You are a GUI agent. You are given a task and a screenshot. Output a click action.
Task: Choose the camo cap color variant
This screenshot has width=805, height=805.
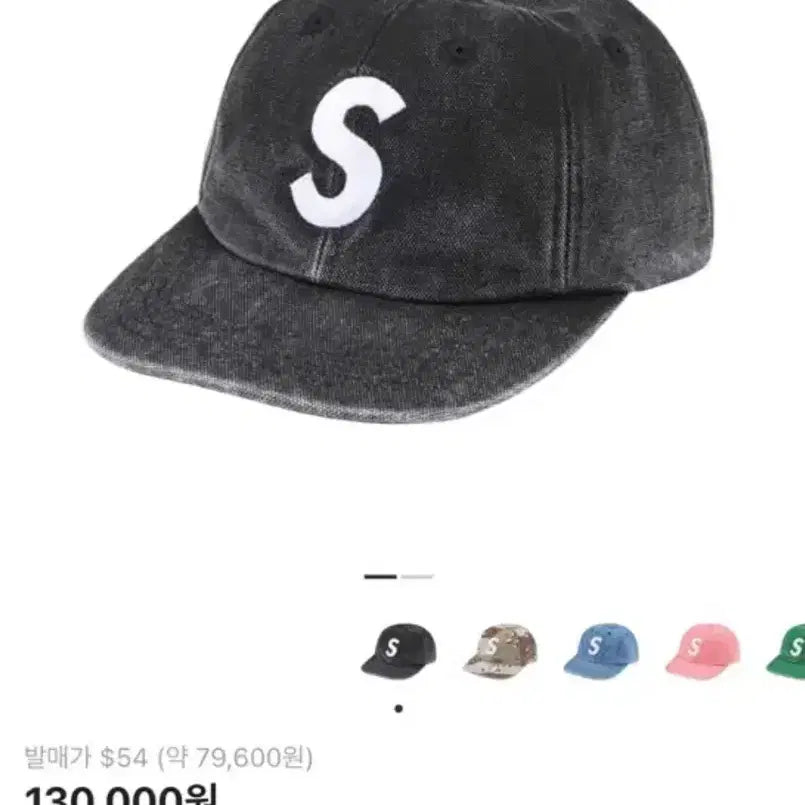pyautogui.click(x=500, y=650)
